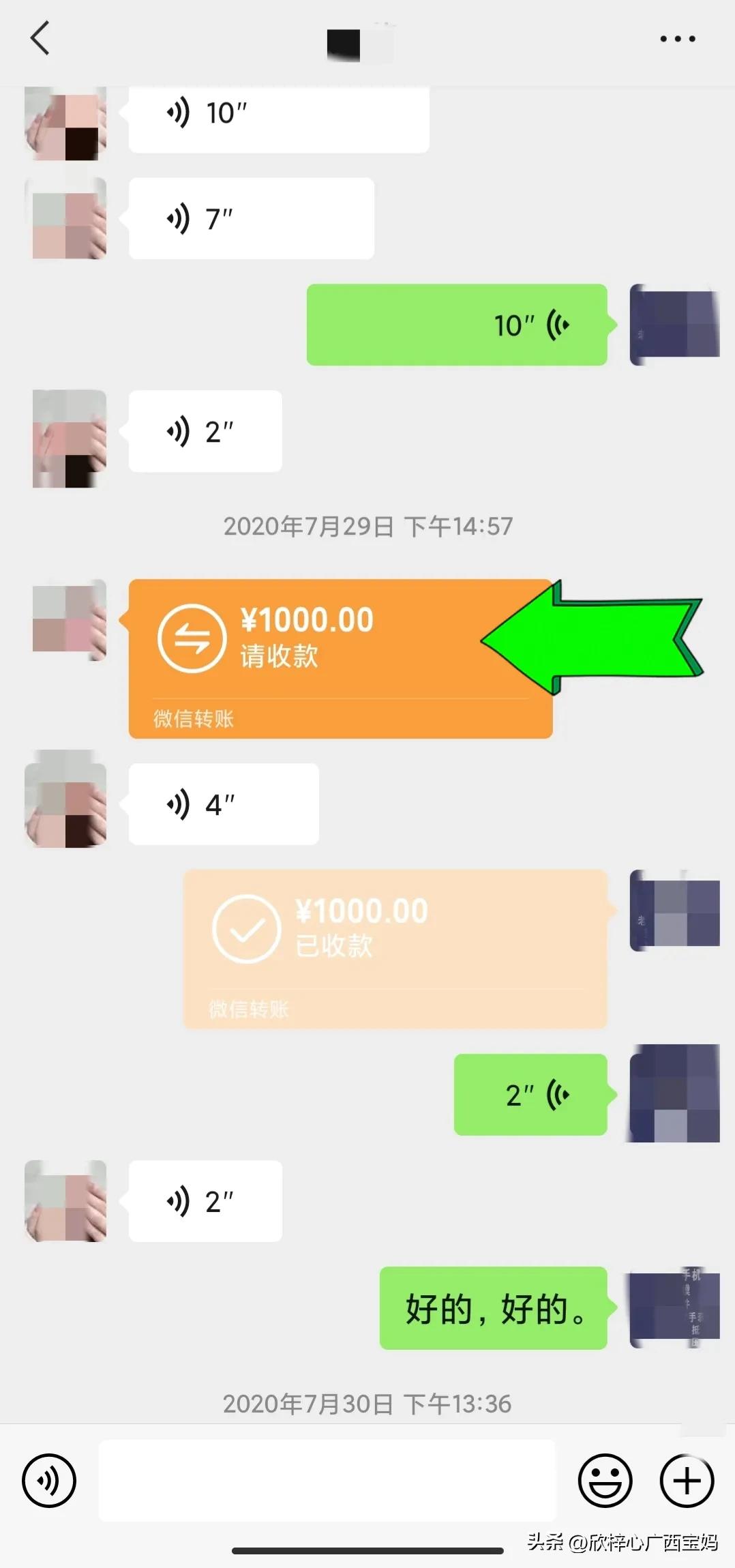735x1568 pixels.
Task: Tap the July 29 timestamp divider
Action: pos(367,527)
